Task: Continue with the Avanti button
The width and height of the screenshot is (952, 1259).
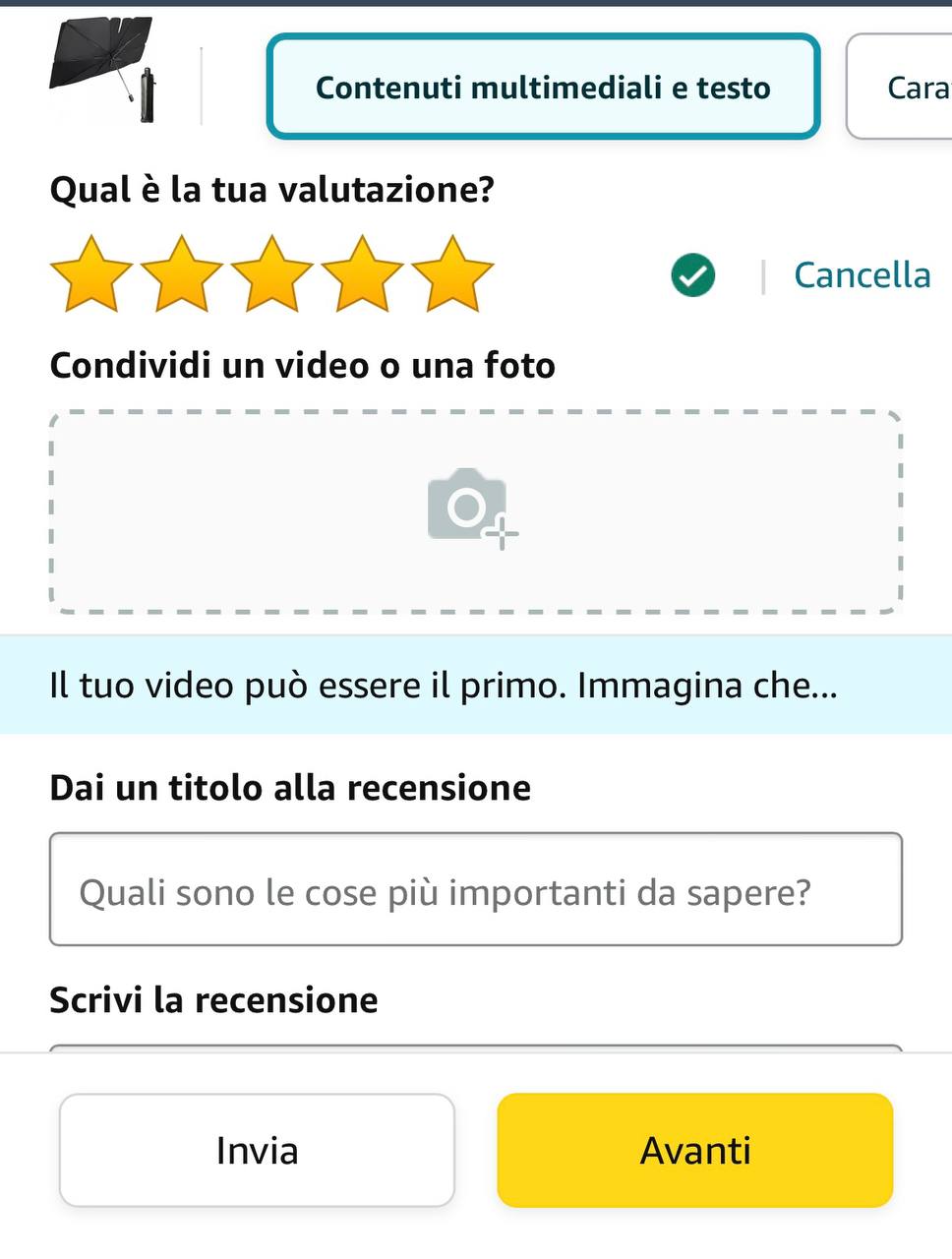Action: (x=695, y=1150)
